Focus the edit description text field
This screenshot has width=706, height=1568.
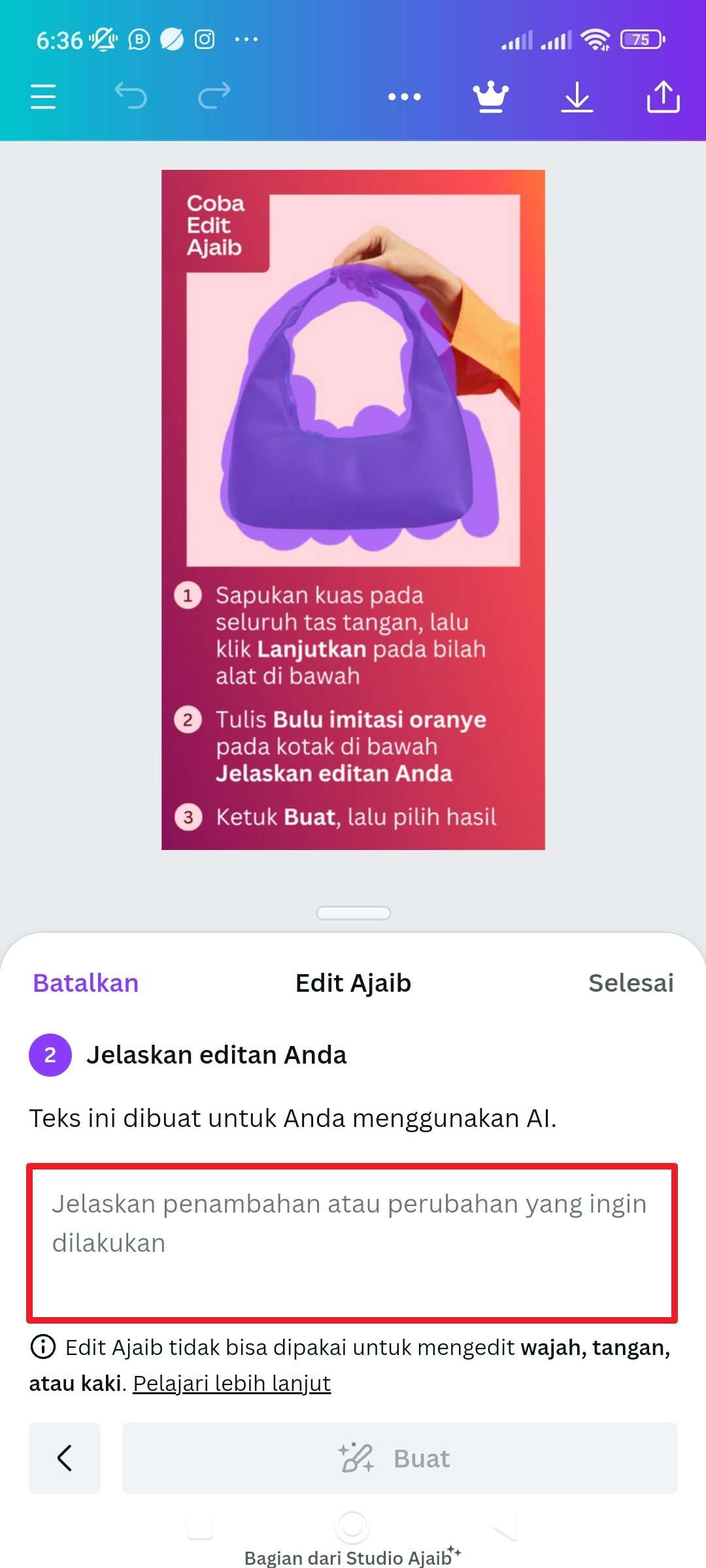point(352,1243)
